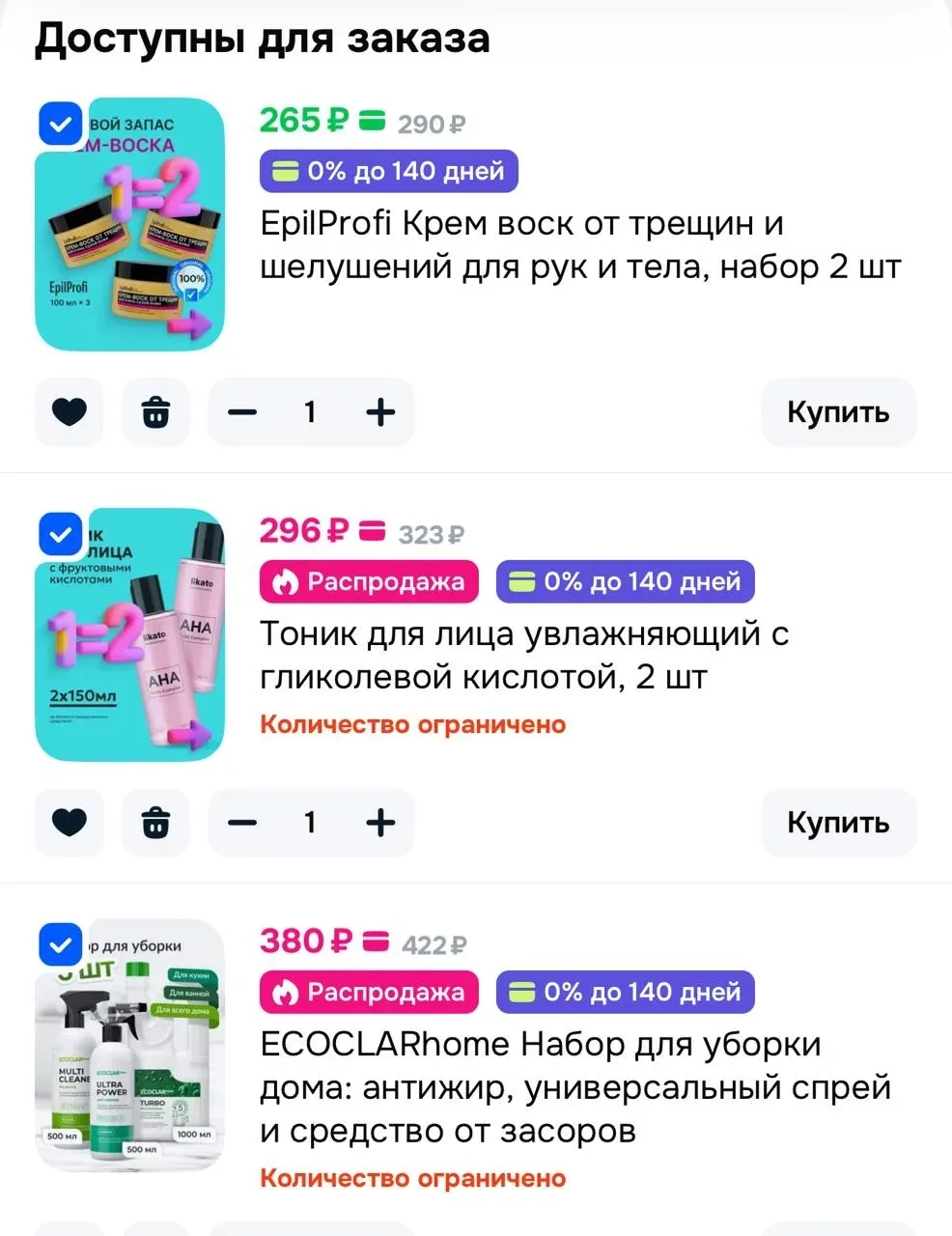Uncheck the ECOCLARhome cleaning set checkbox
This screenshot has height=1236, width=952.
coord(61,944)
